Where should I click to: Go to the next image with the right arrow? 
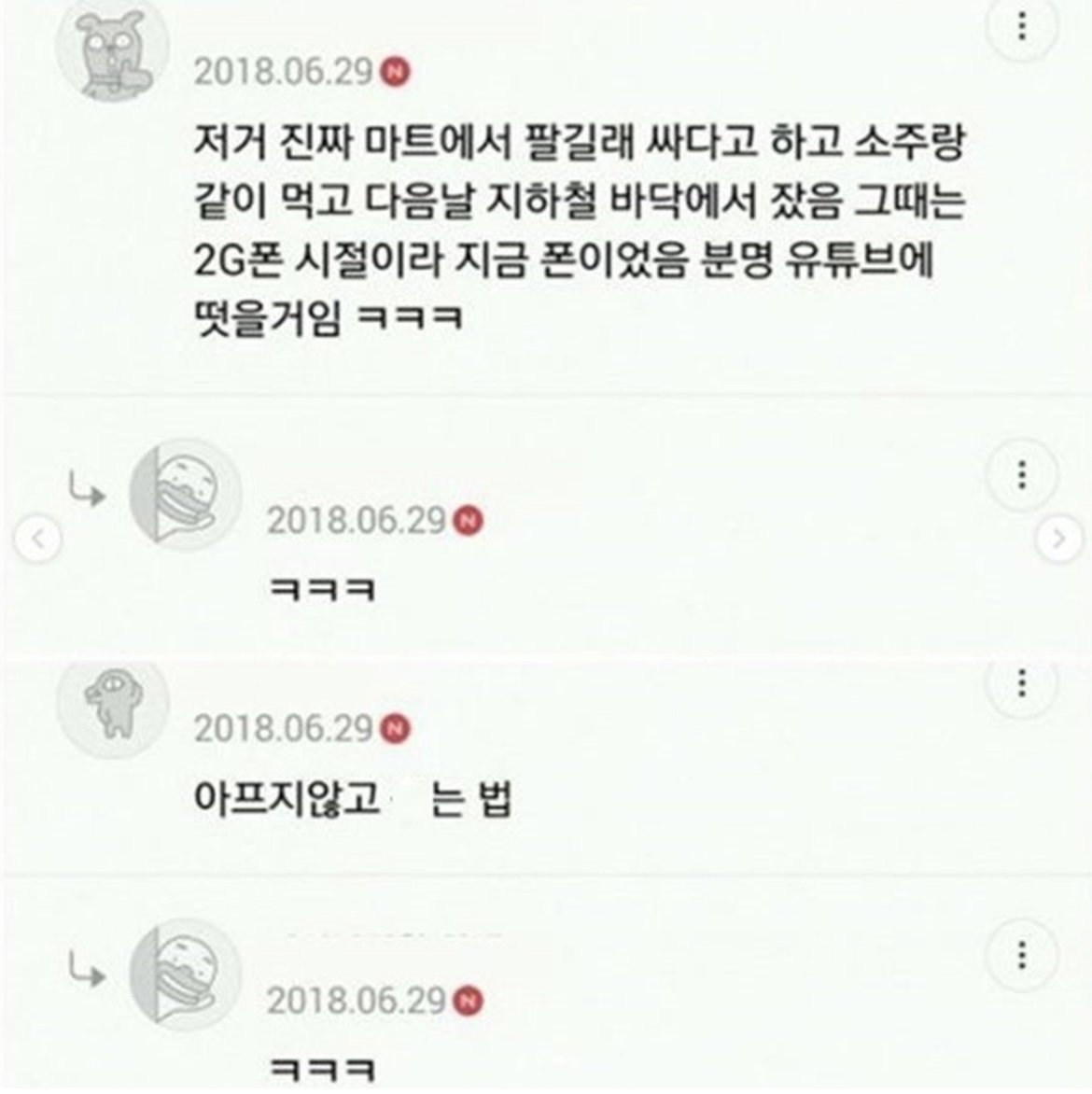pyautogui.click(x=1059, y=539)
